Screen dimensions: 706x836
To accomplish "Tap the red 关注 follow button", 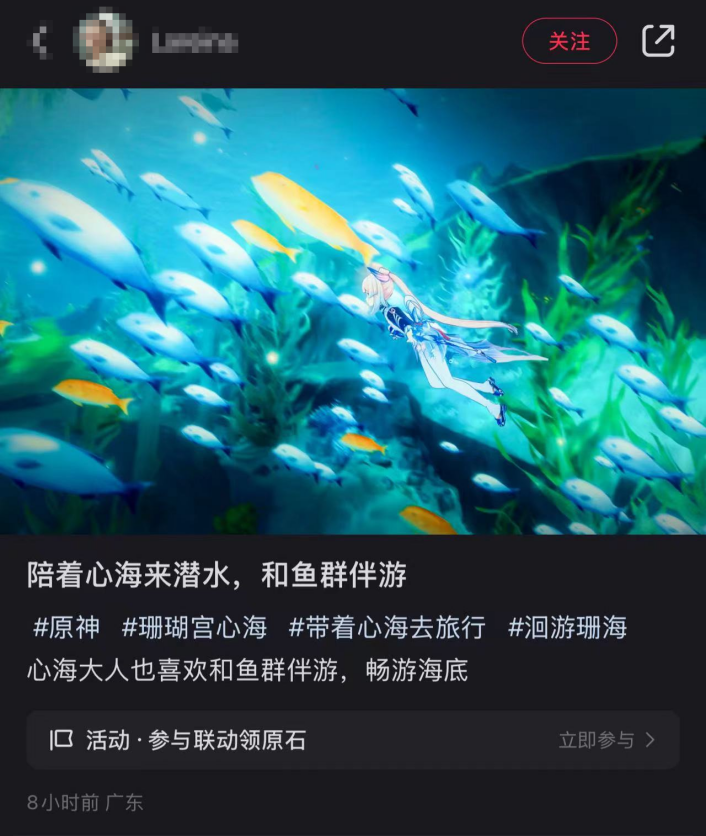I will (569, 42).
